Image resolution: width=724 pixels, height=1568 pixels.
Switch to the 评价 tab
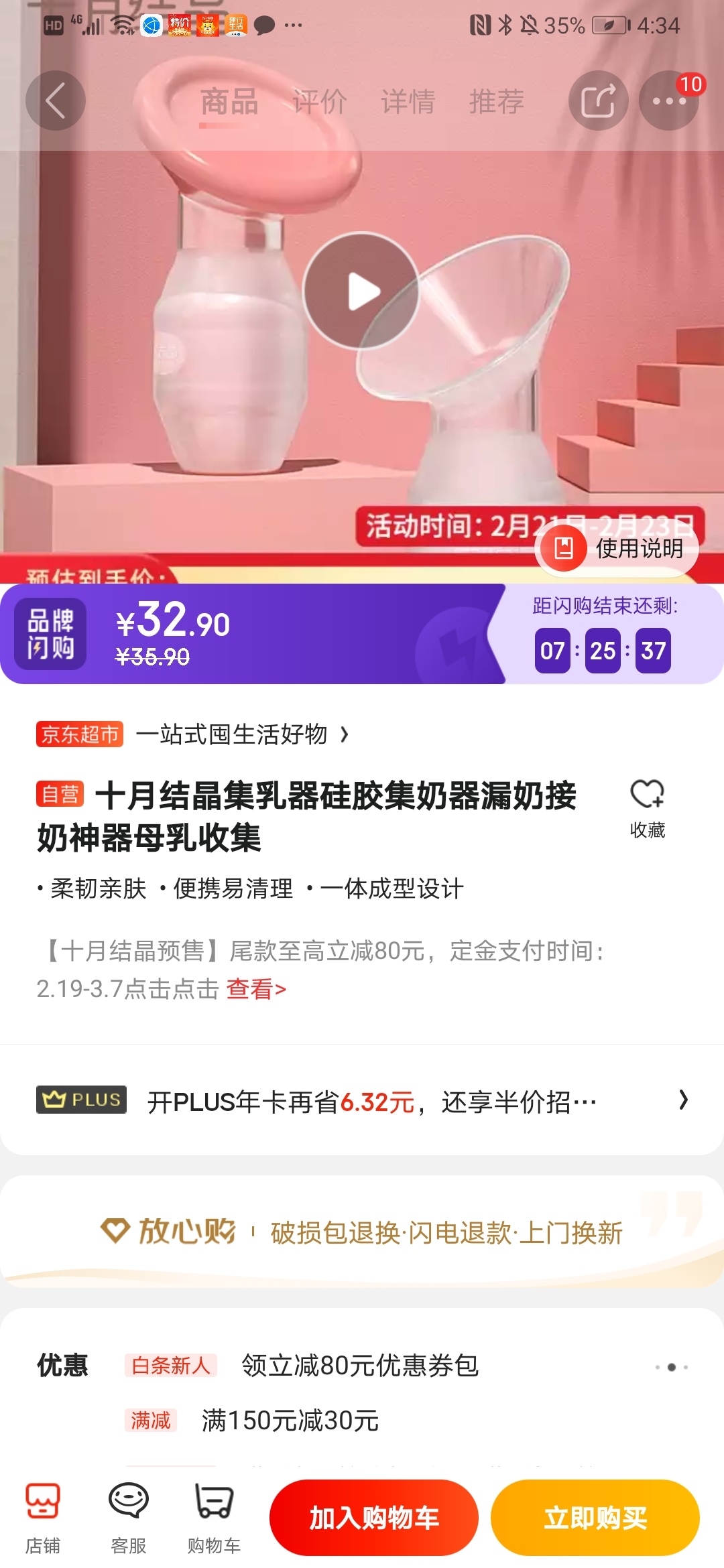click(320, 102)
